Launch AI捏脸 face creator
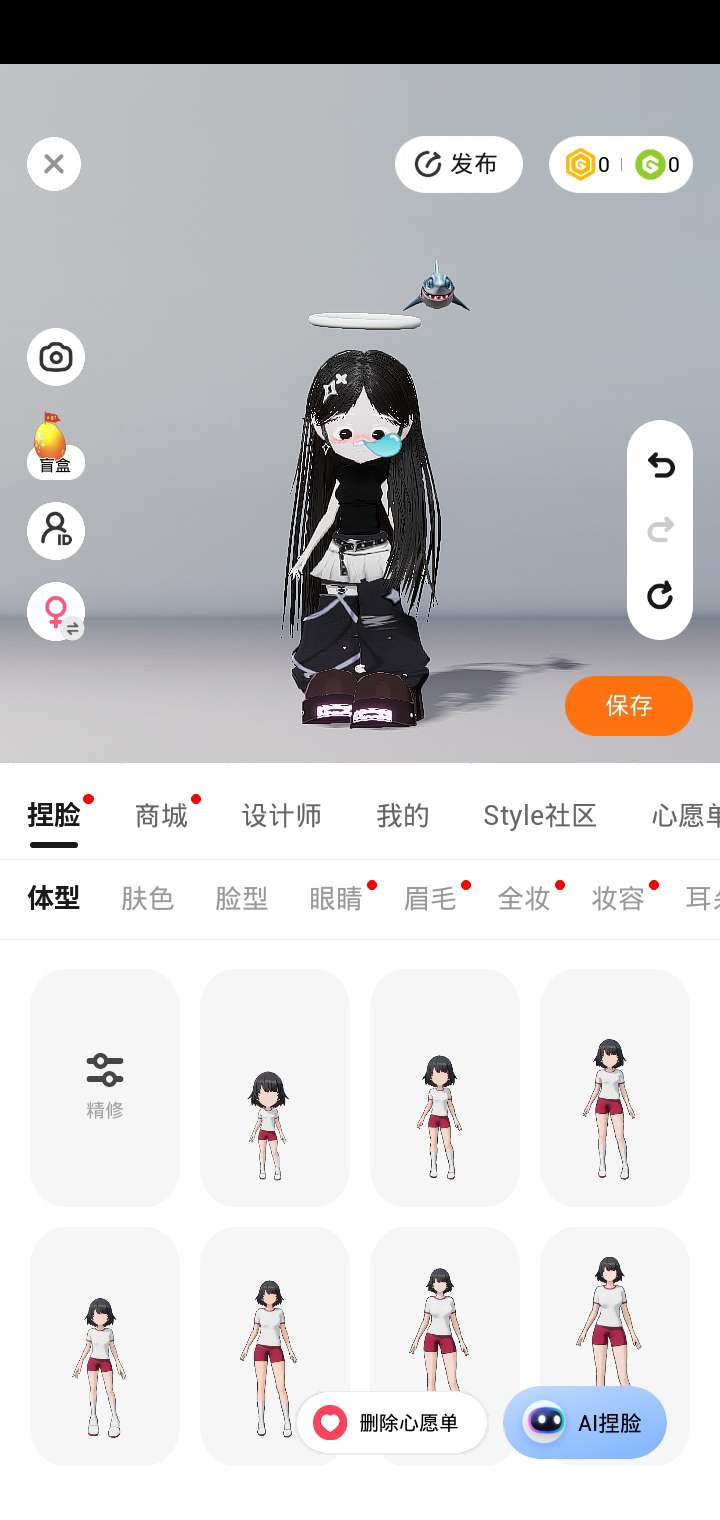720x1520 pixels. click(585, 1422)
